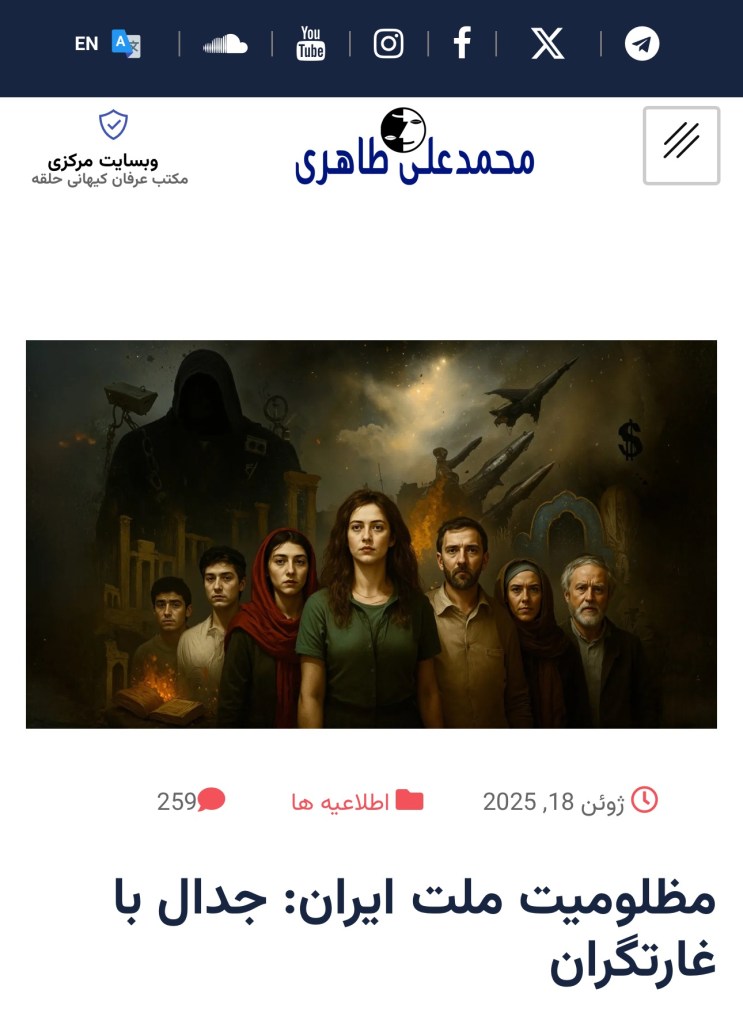The image size is (743, 1024).
Task: Open the hamburger menu button
Action: [x=681, y=145]
